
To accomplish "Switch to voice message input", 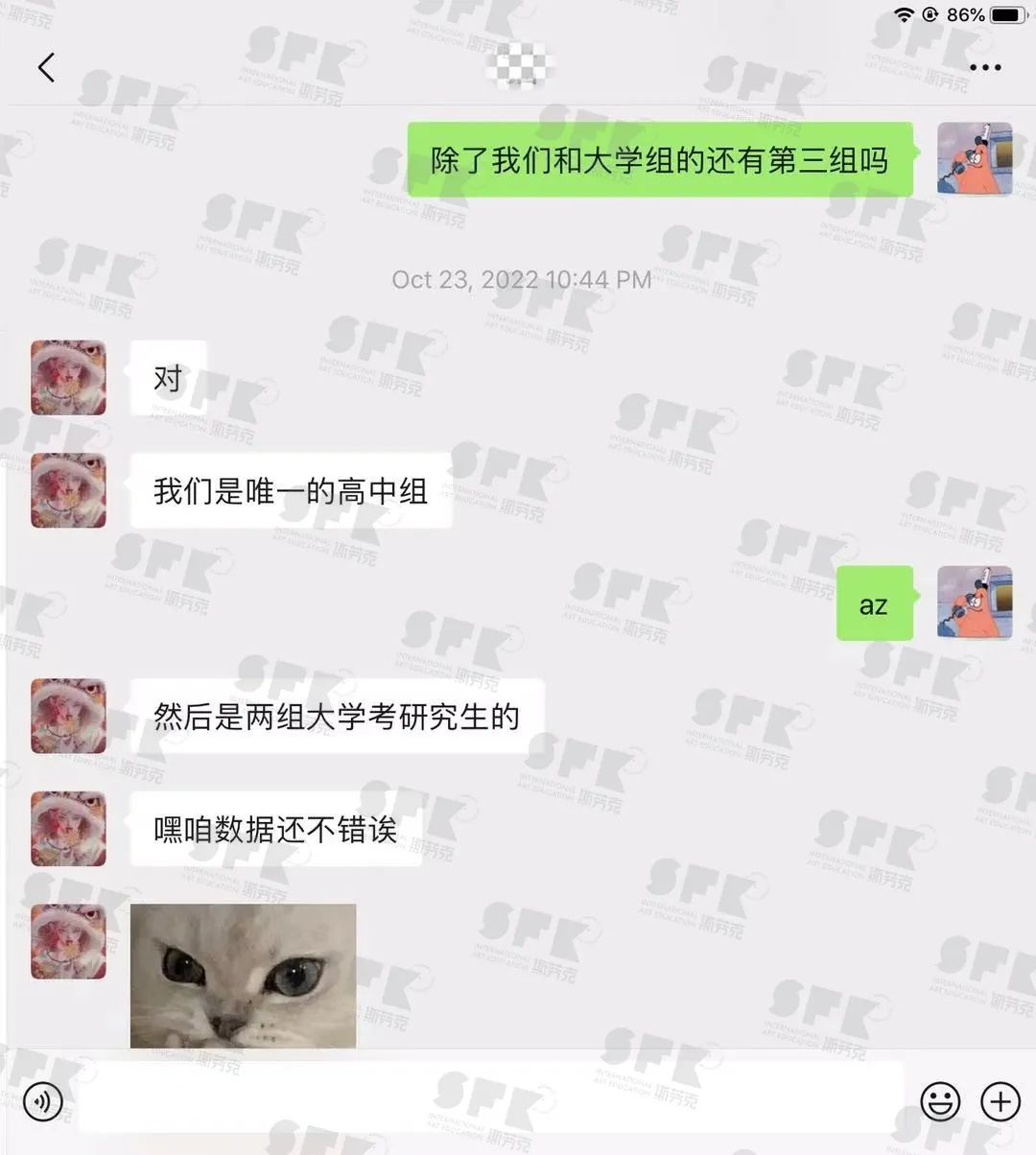I will coord(42,1101).
